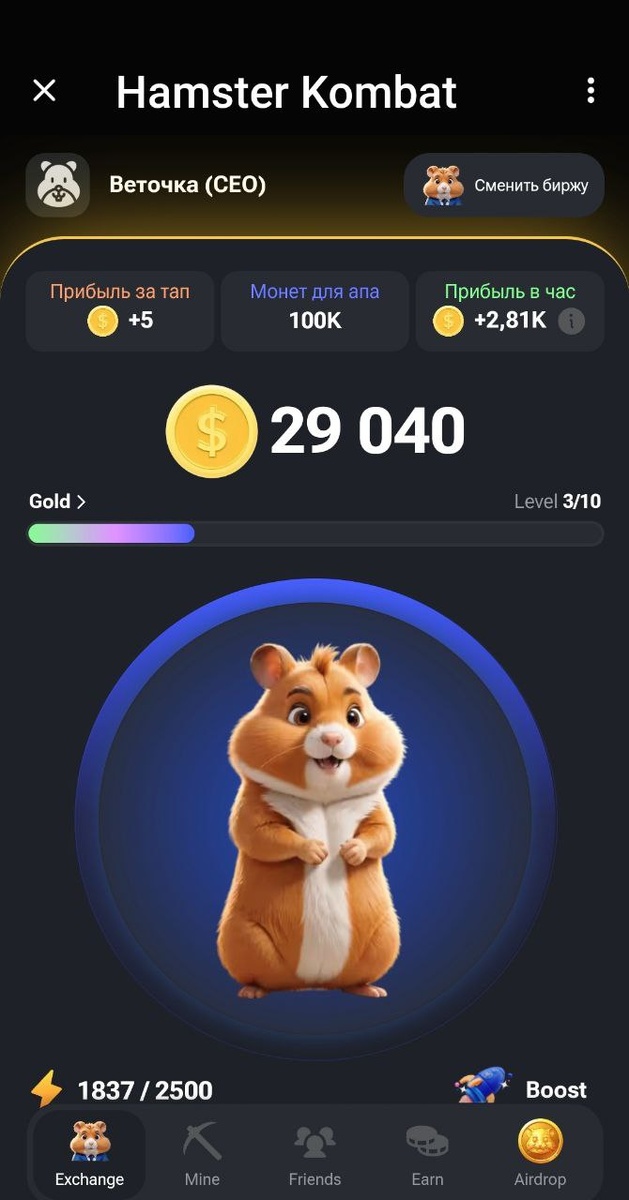Switch to the Exchange tab
Screen dimensions: 629x1200
coord(89,1155)
